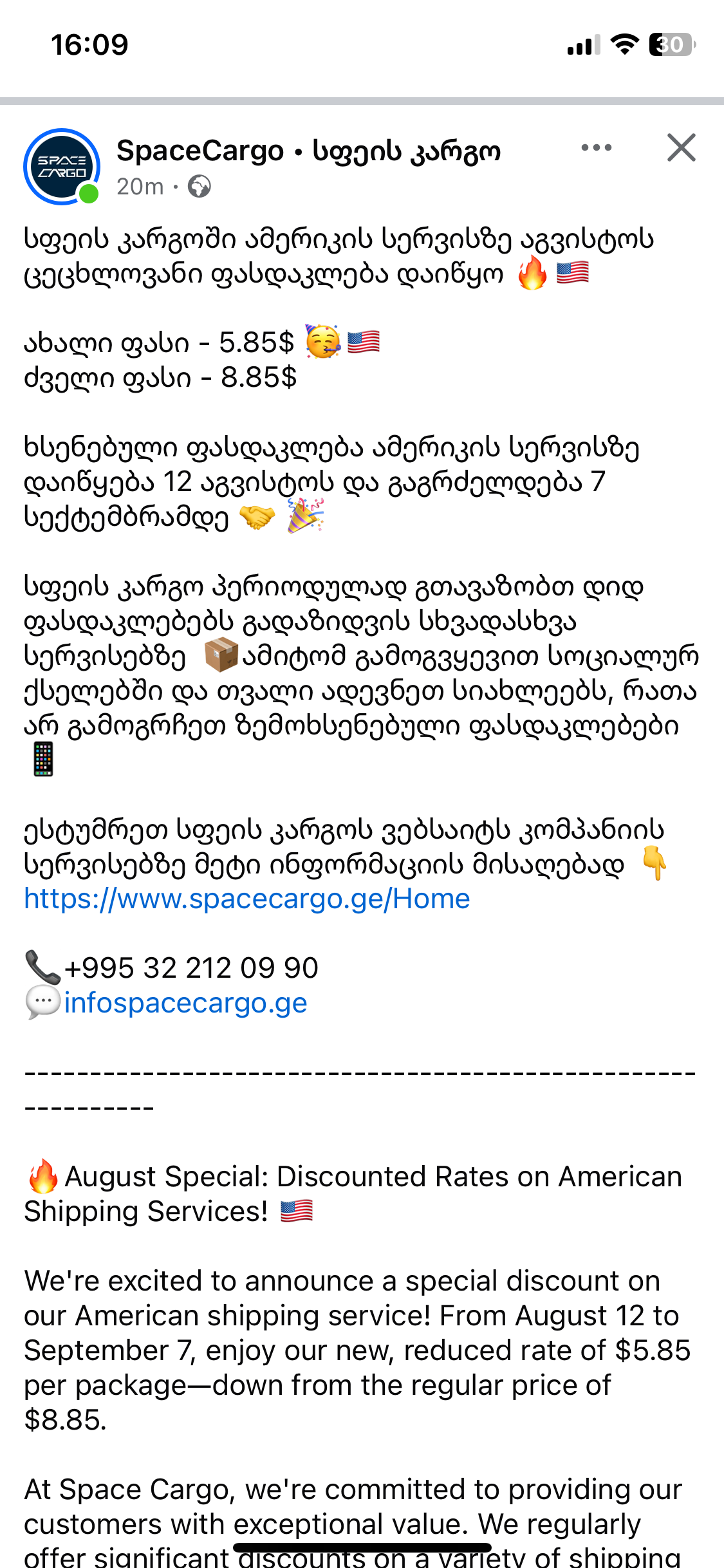Viewport: 724px width, 1568px height.
Task: Open the infospacecargo.ge link
Action: tap(185, 1003)
